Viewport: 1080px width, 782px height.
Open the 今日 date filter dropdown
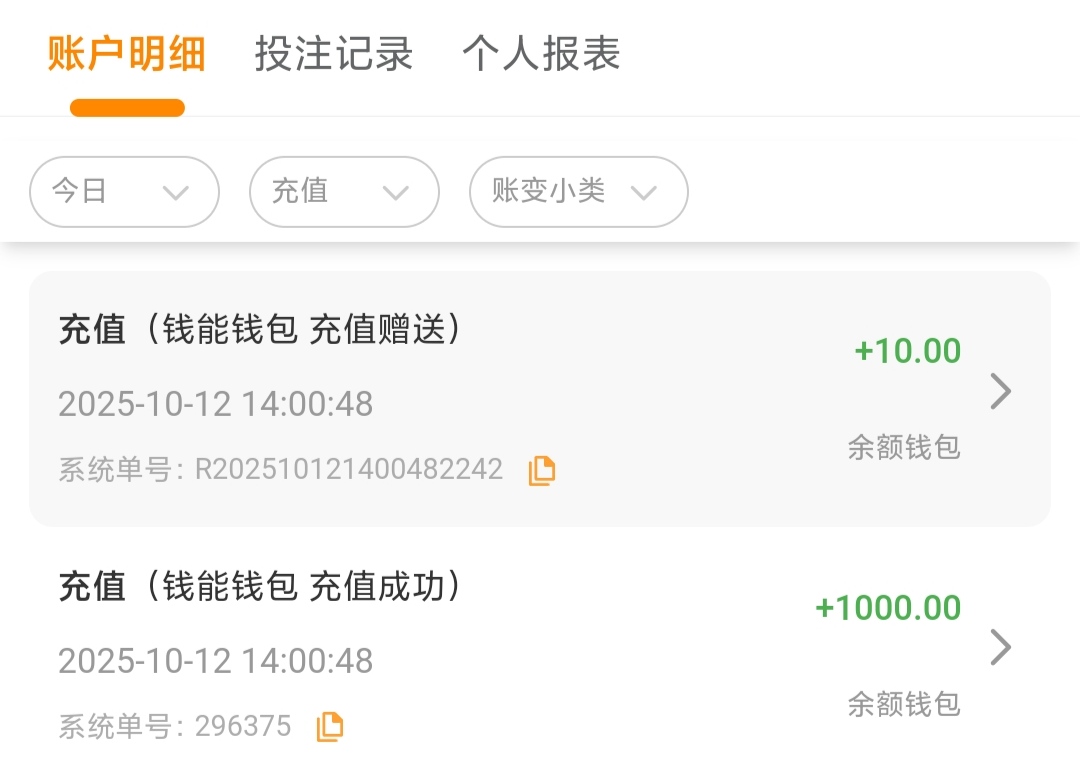pyautogui.click(x=124, y=191)
